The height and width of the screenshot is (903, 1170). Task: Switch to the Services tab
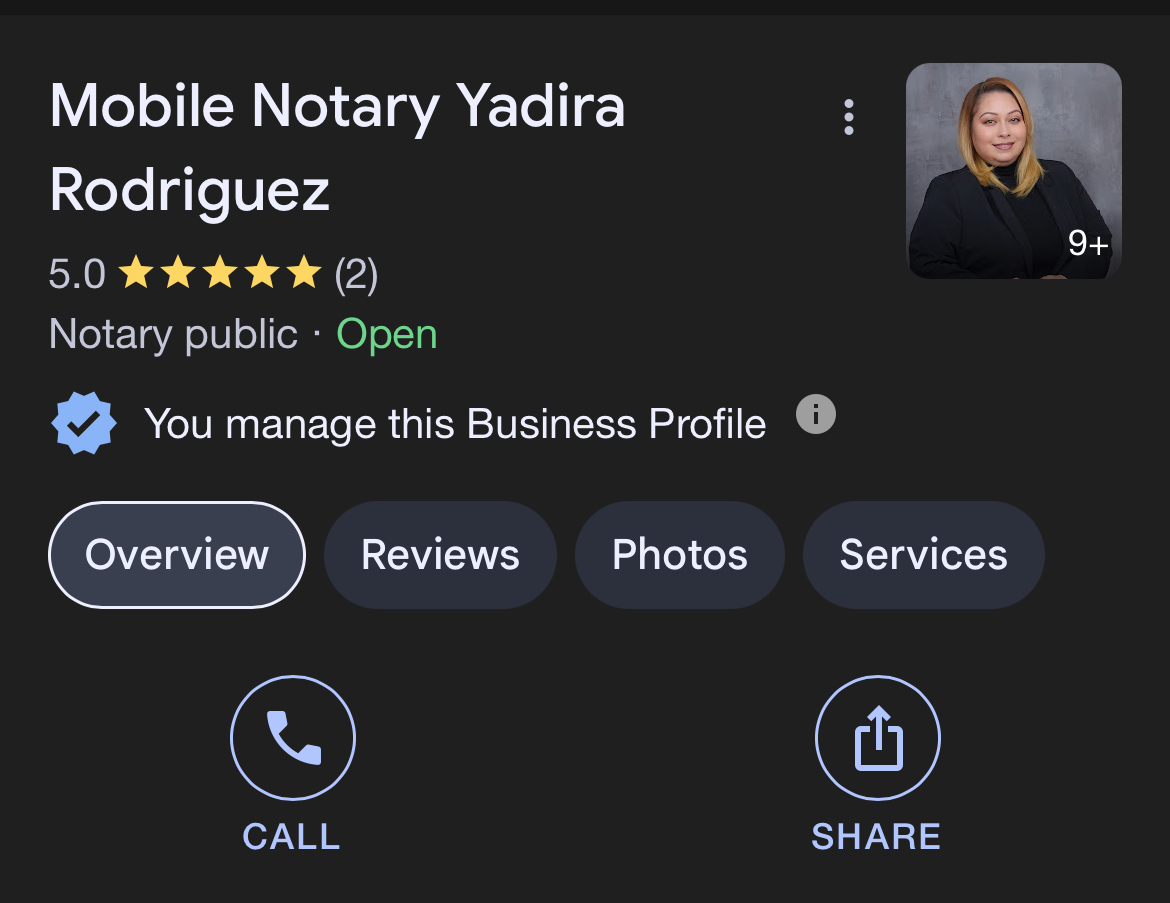click(923, 555)
